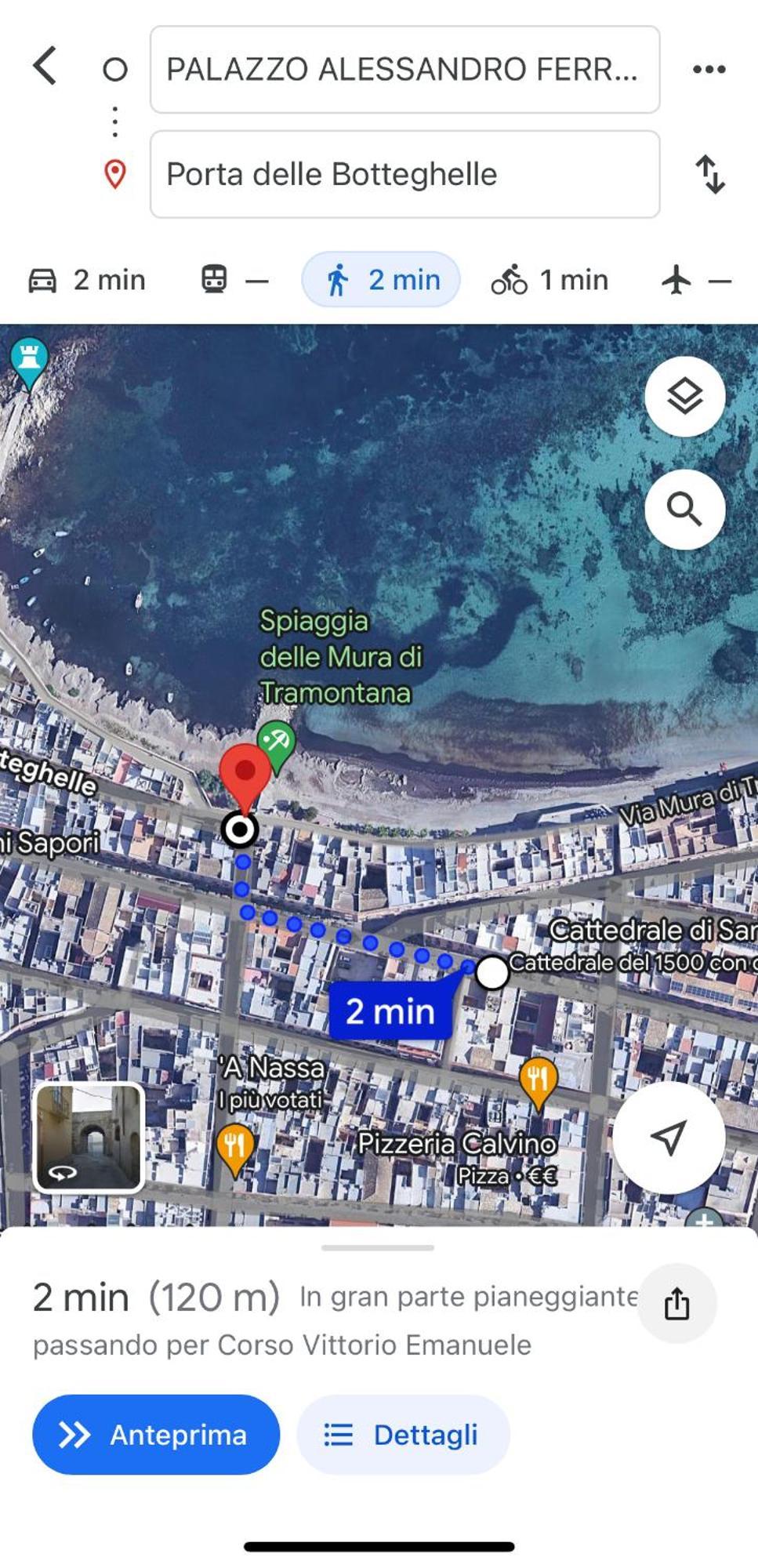Open the map layers selector
The height and width of the screenshot is (1568, 758).
point(684,397)
